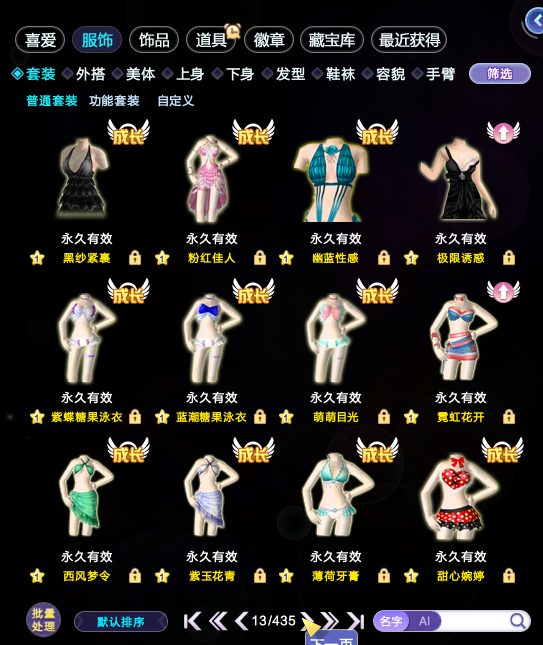Viewport: 543px width, 645px height.
Task: Tap the search magnifier icon
Action: [517, 620]
